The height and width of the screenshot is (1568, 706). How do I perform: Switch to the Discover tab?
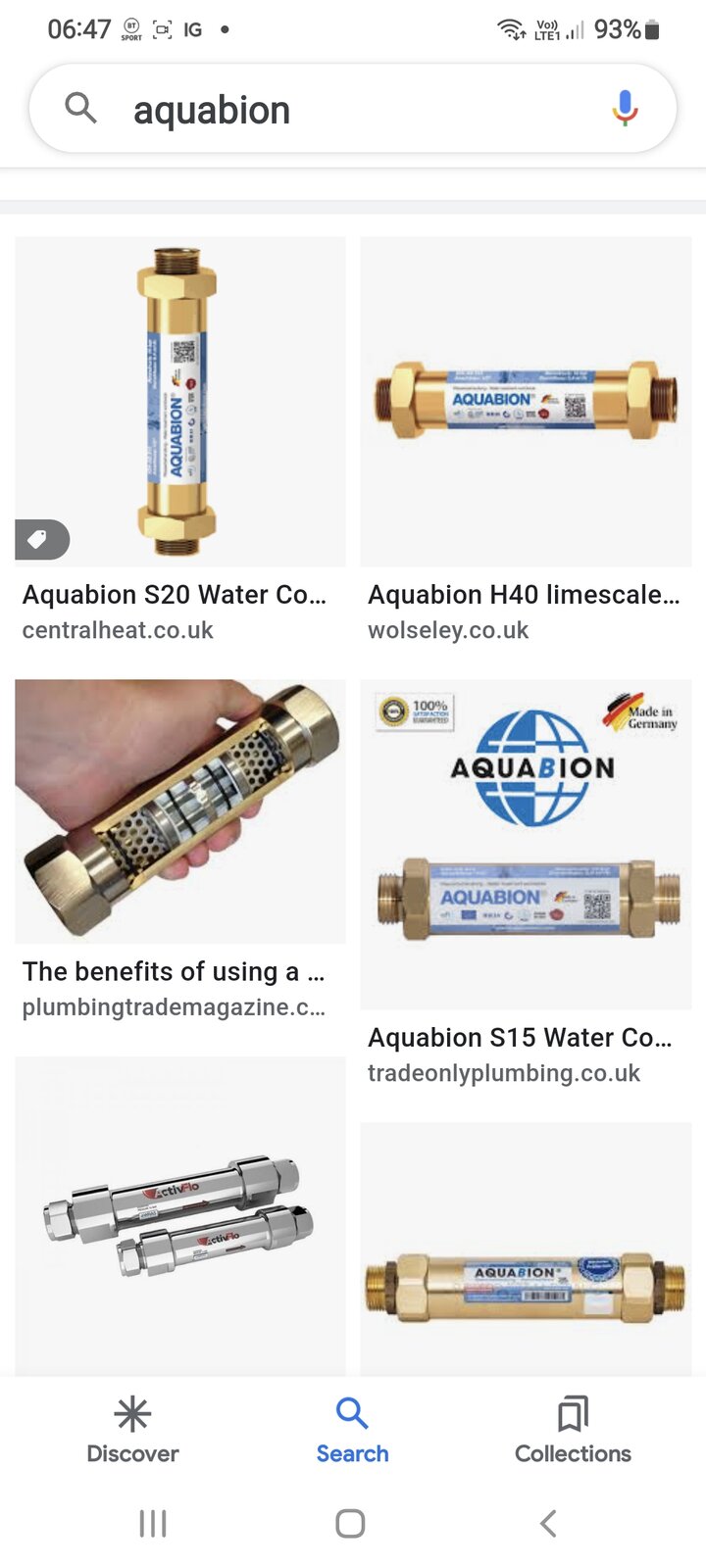tap(132, 1430)
